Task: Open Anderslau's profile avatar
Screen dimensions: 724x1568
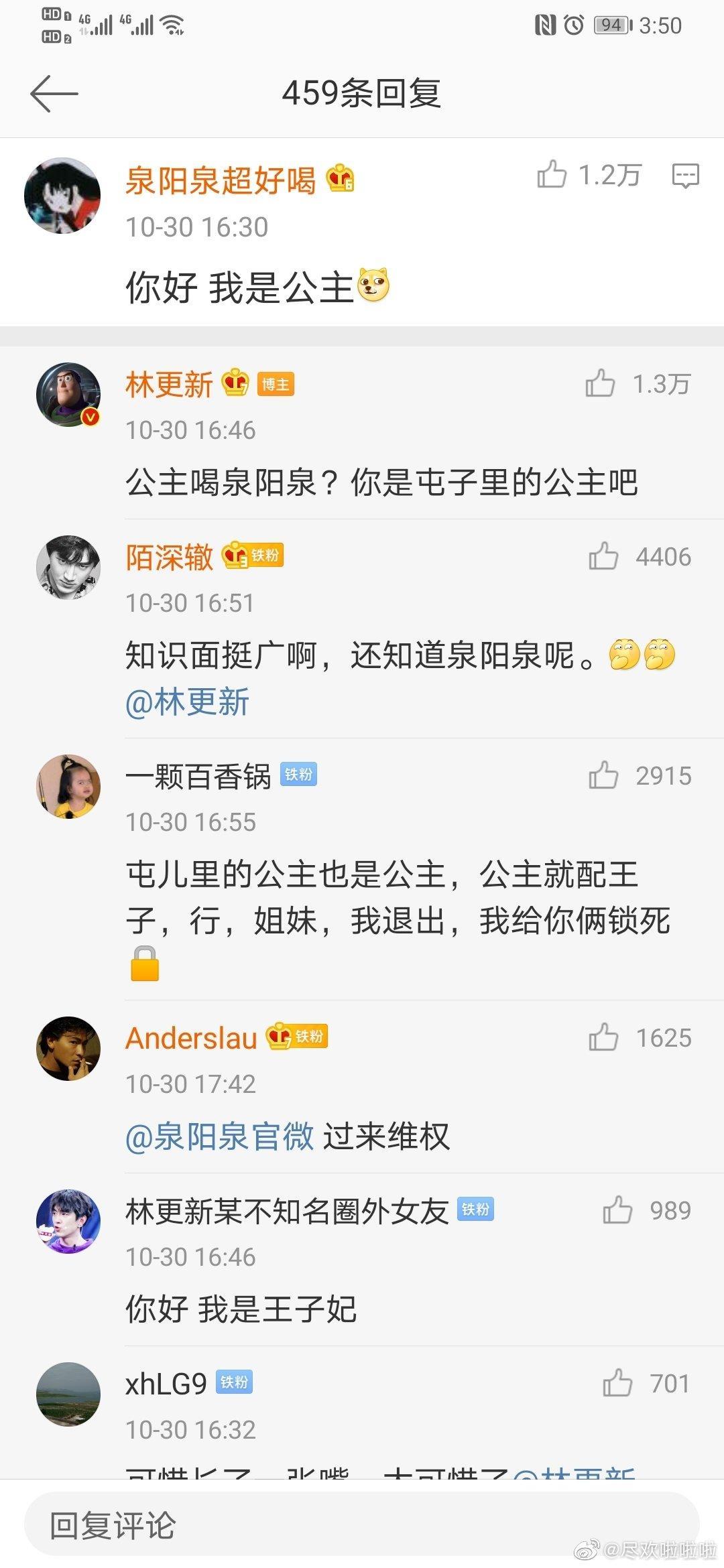Action: (68, 1048)
